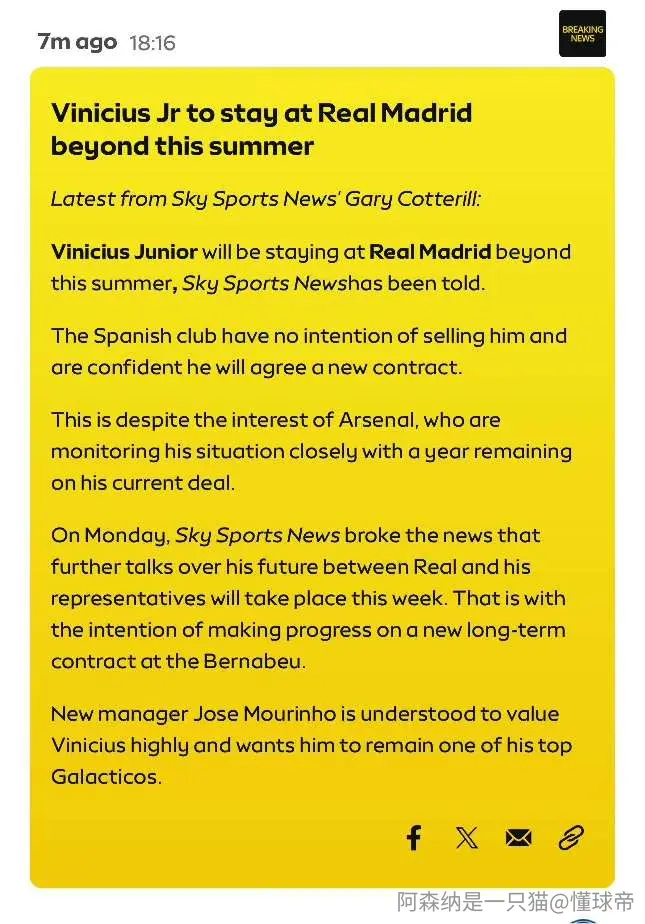The width and height of the screenshot is (645, 924).
Task: Share this update on Facebook
Action: point(414,837)
